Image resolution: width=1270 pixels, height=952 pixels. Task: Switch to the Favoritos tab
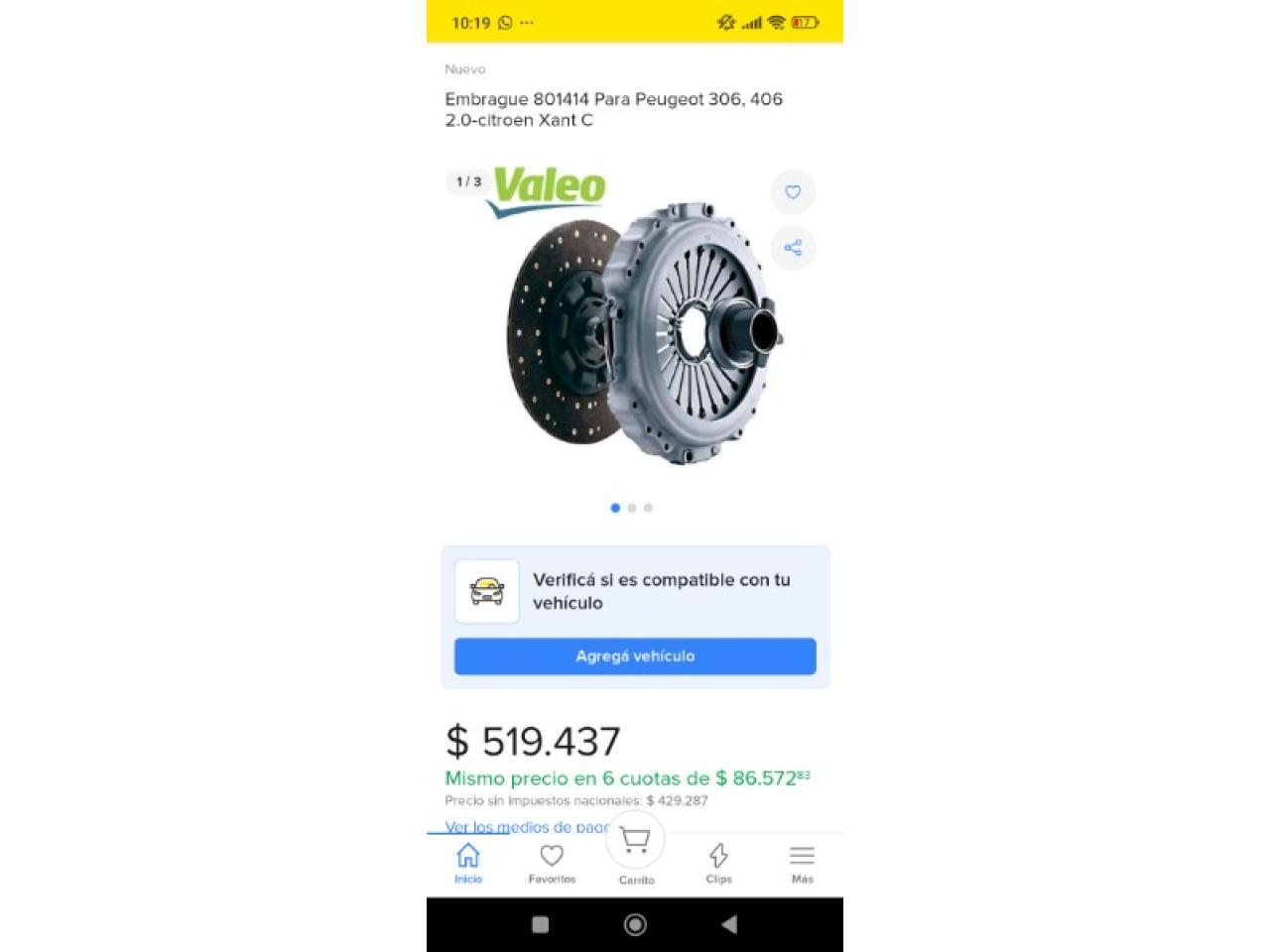click(552, 863)
